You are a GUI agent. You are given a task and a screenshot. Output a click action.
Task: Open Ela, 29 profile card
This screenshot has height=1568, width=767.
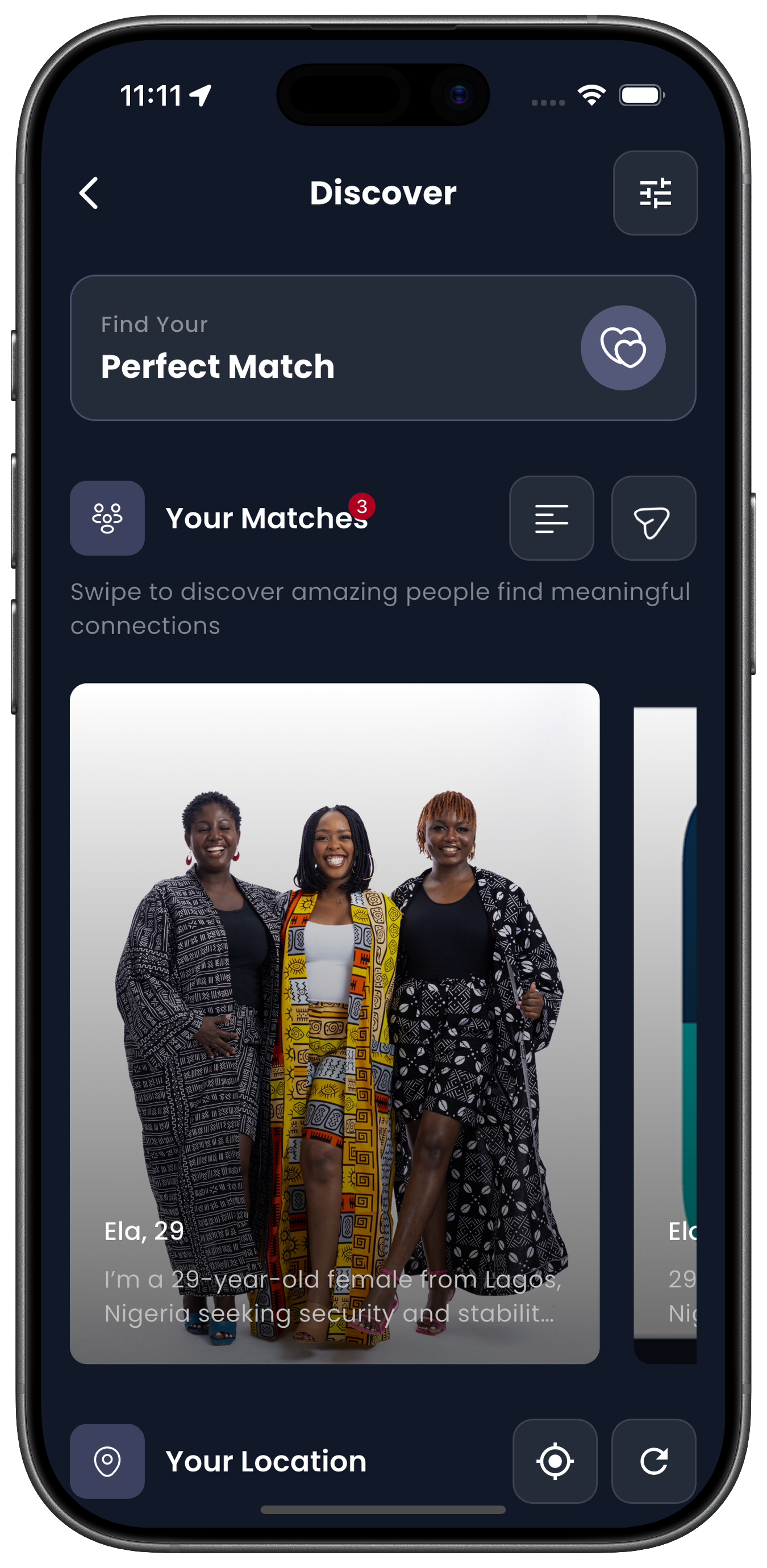pos(334,1023)
